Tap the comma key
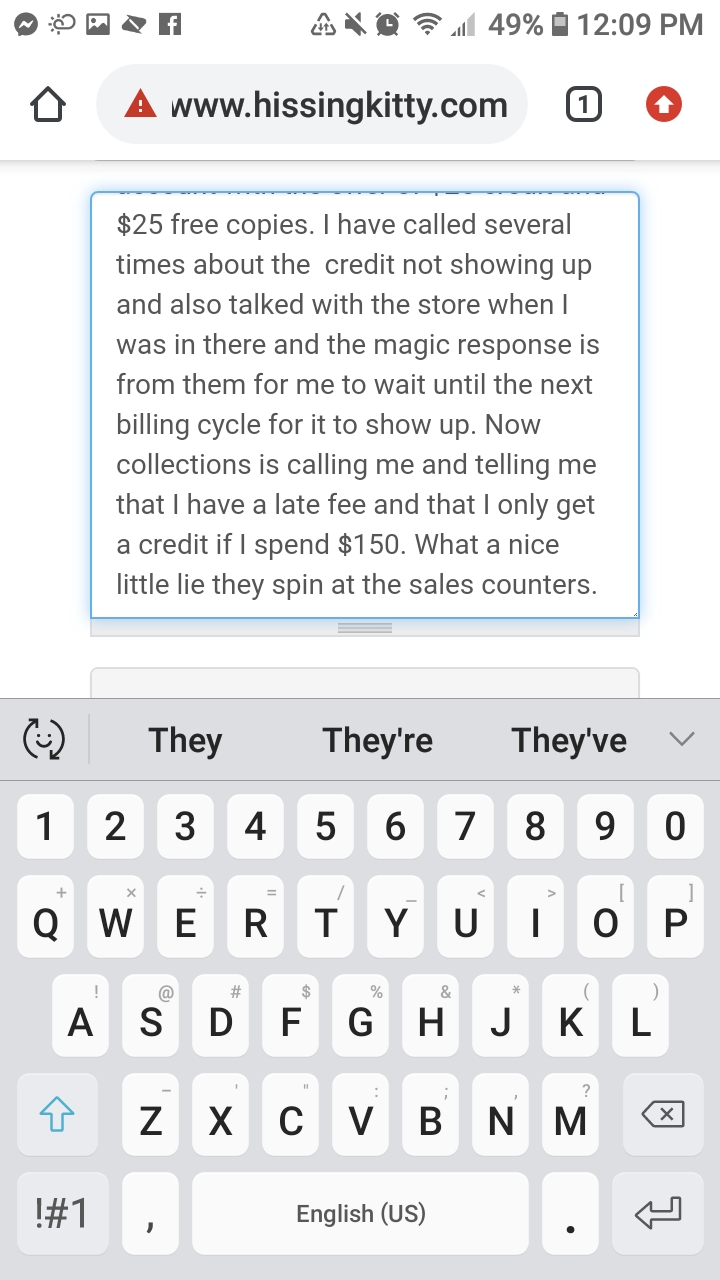 (x=150, y=1213)
